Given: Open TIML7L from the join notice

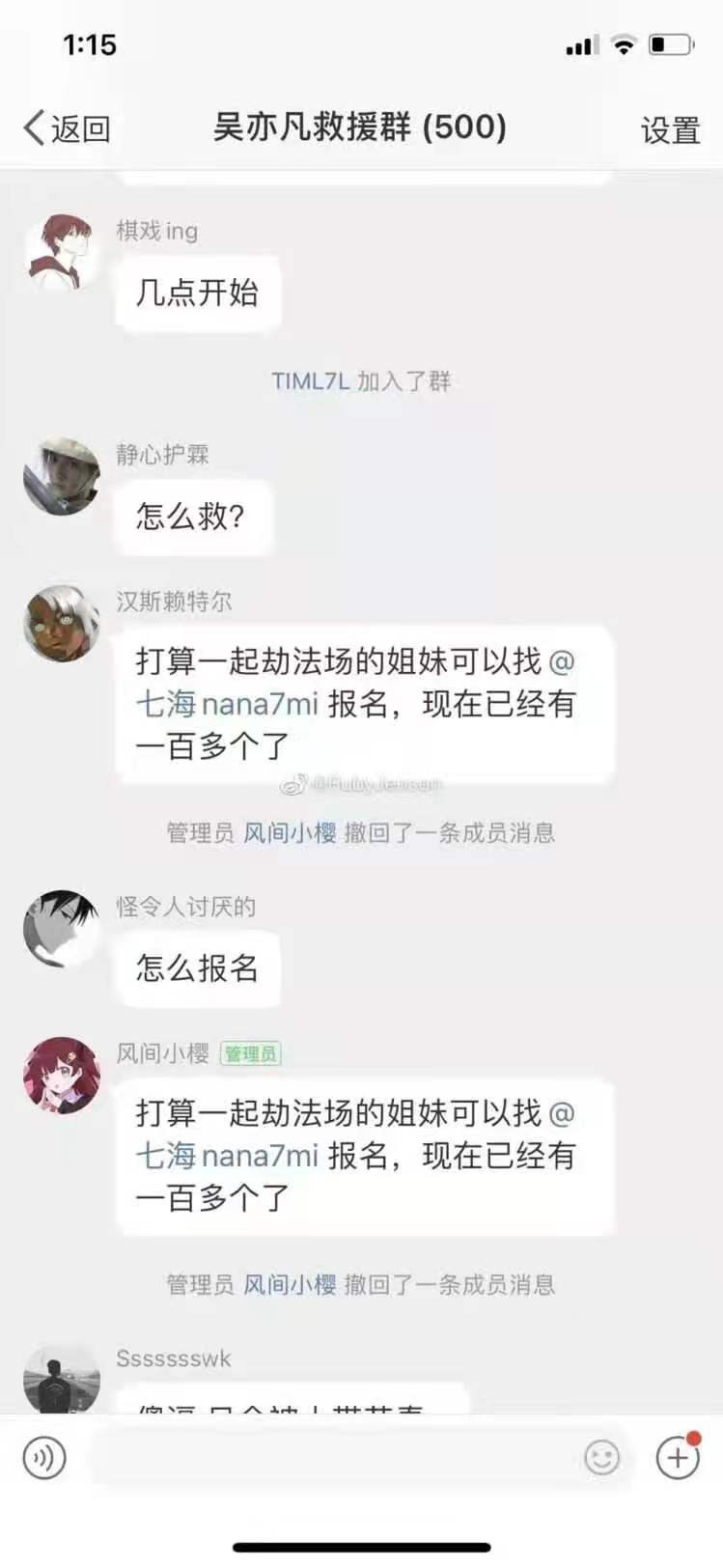Looking at the screenshot, I should point(310,381).
